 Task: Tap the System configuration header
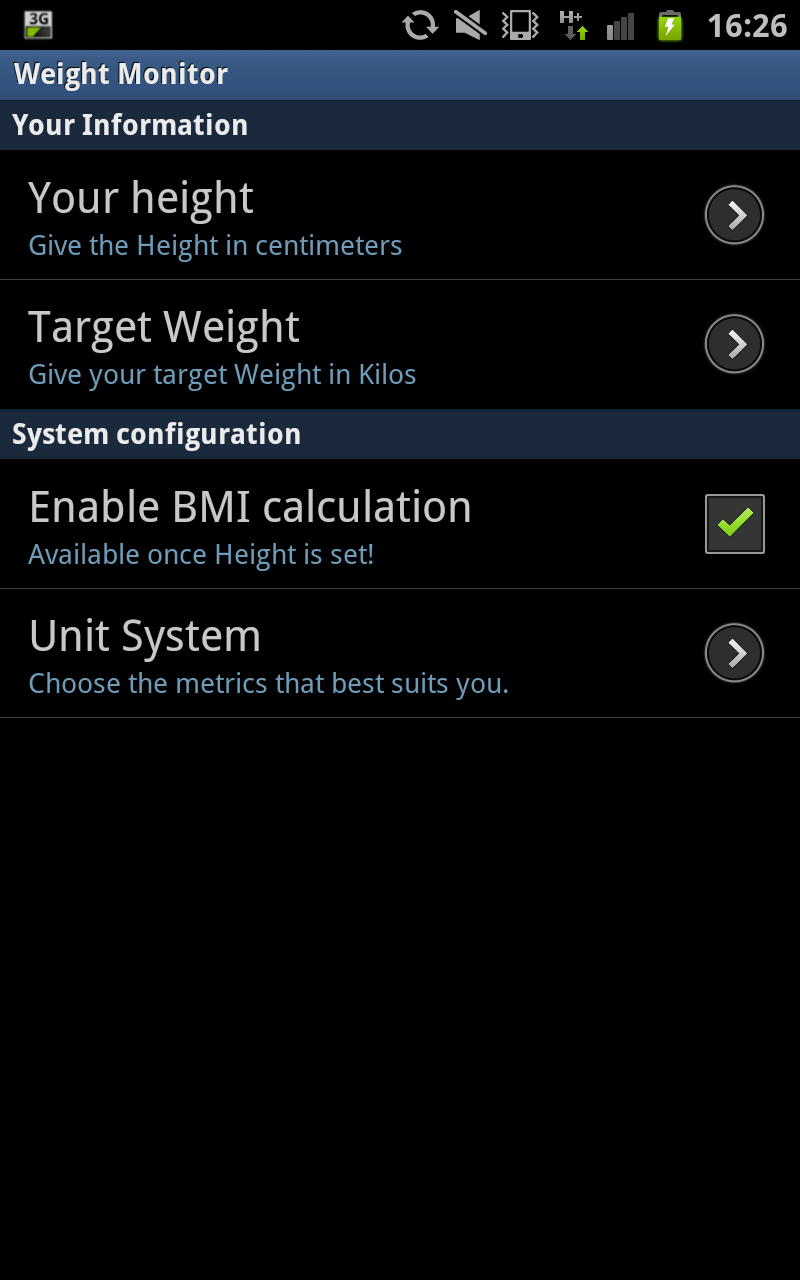pyautogui.click(x=157, y=434)
